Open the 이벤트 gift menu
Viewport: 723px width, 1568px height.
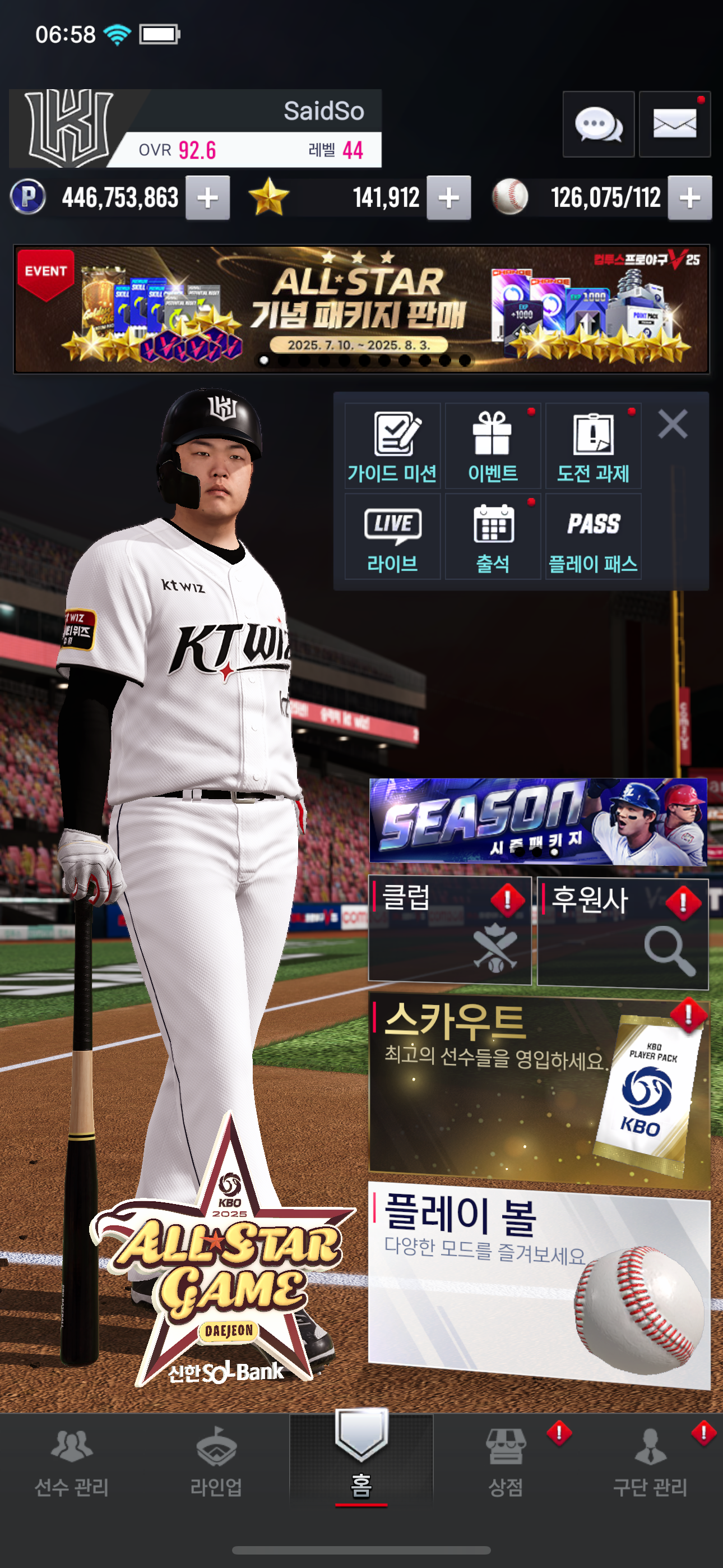point(493,446)
